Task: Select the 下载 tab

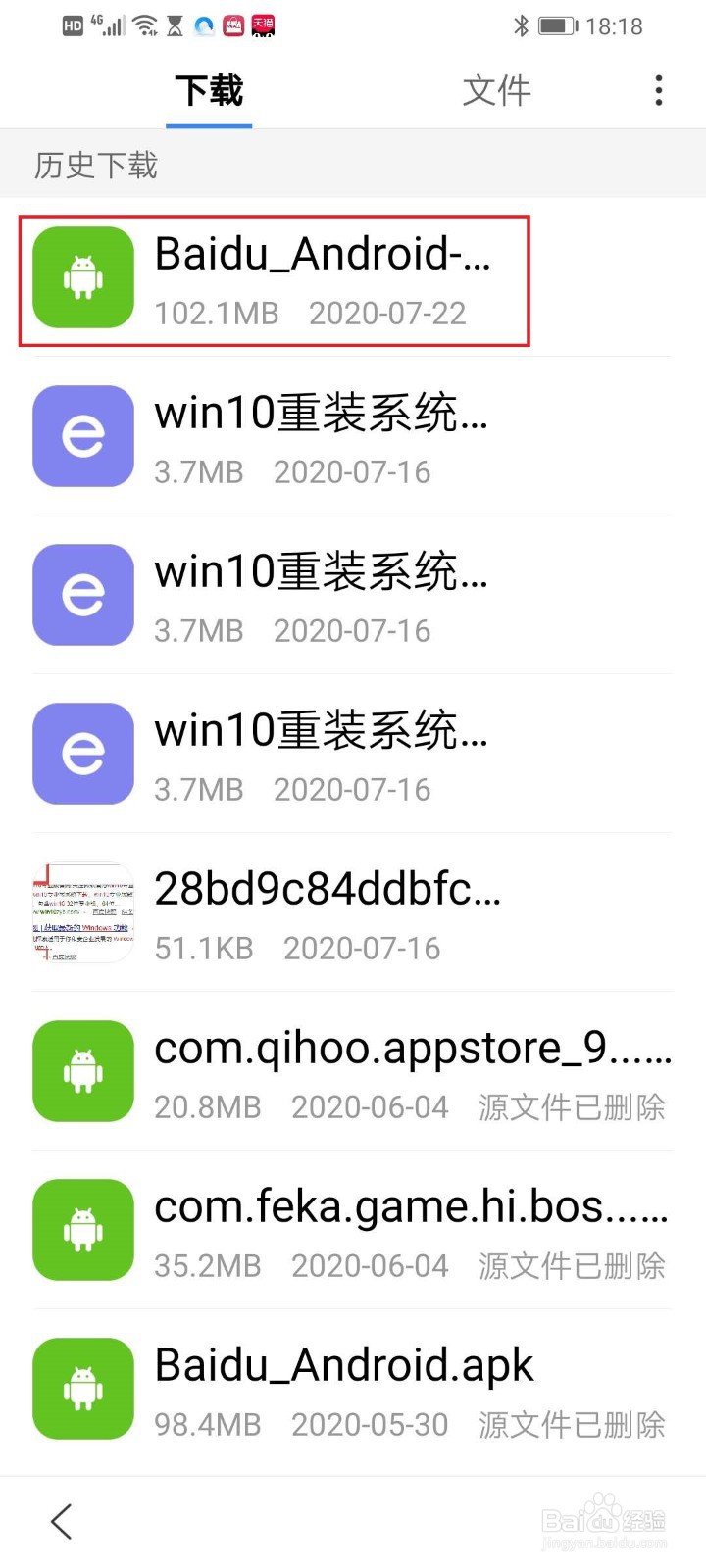Action: pos(209,90)
